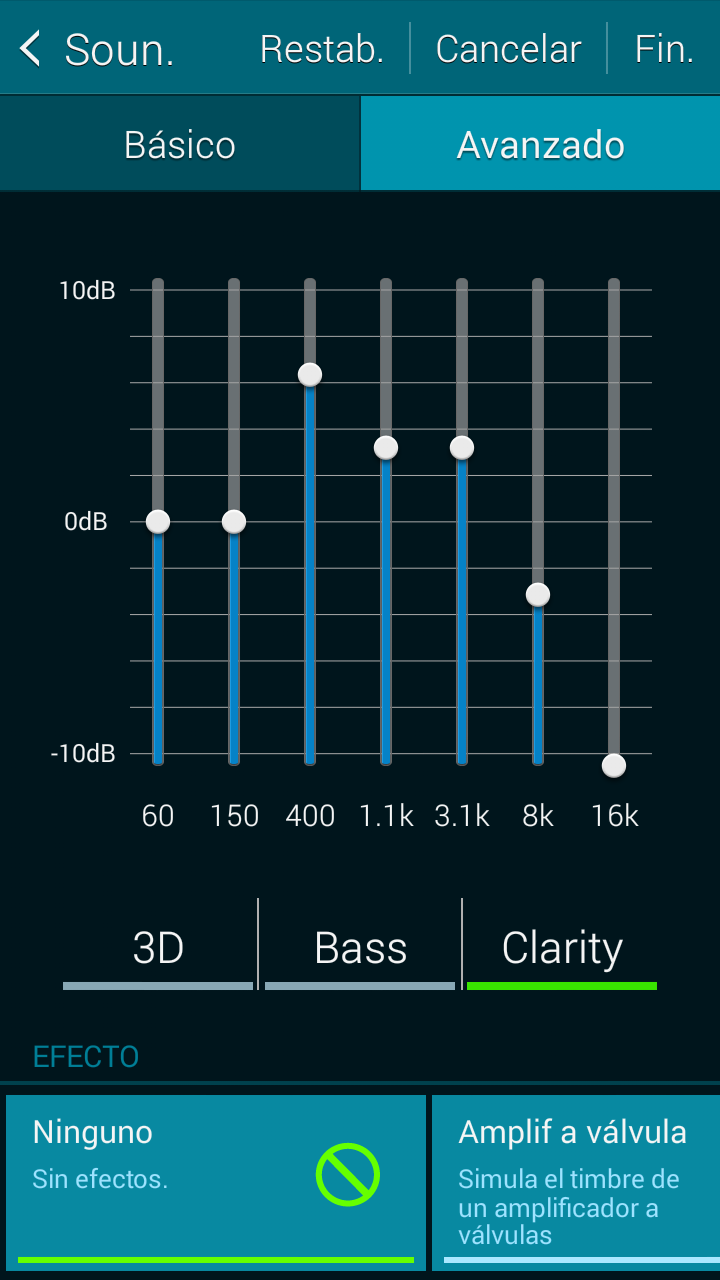Go back from SoundAlive screen
The image size is (720, 1280).
[x=32, y=48]
